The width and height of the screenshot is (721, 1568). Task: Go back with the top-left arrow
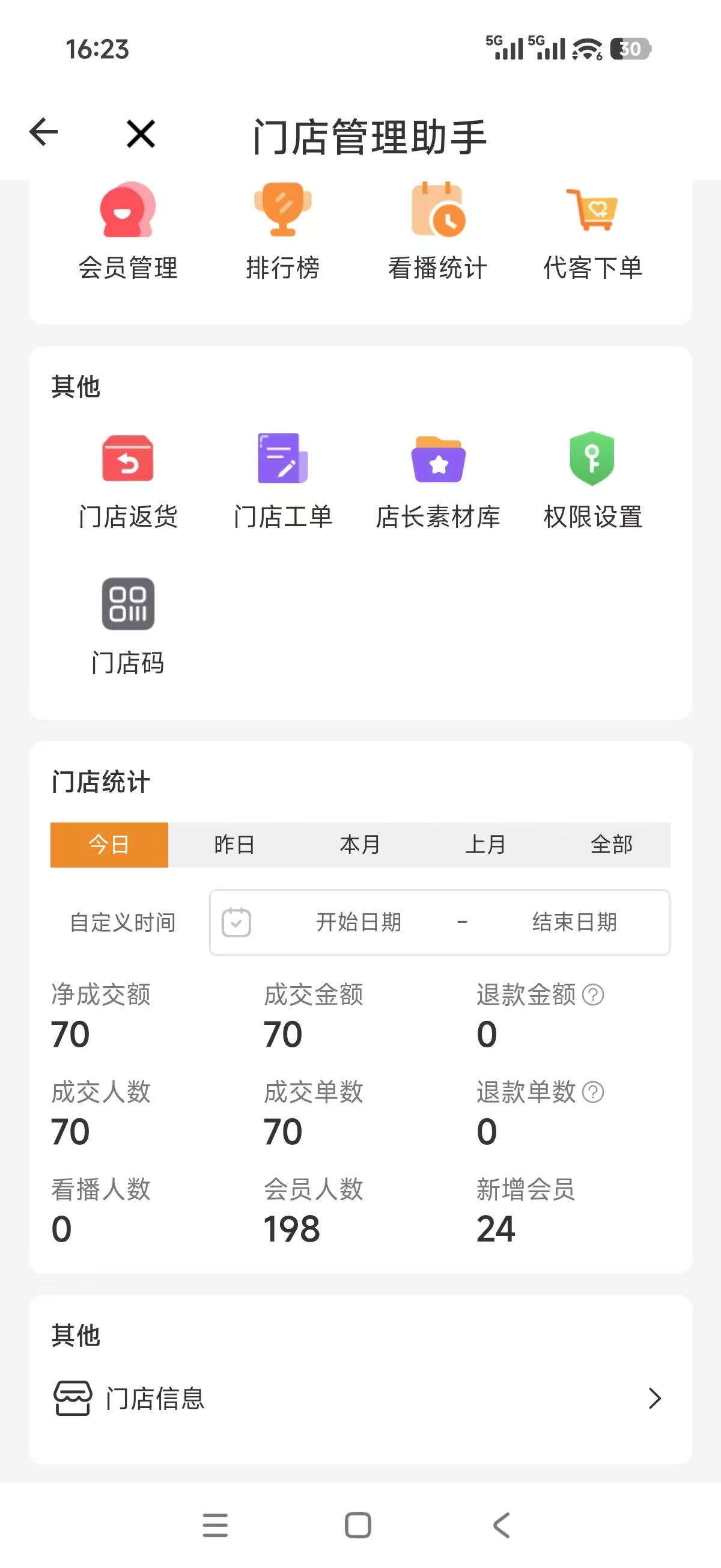43,133
